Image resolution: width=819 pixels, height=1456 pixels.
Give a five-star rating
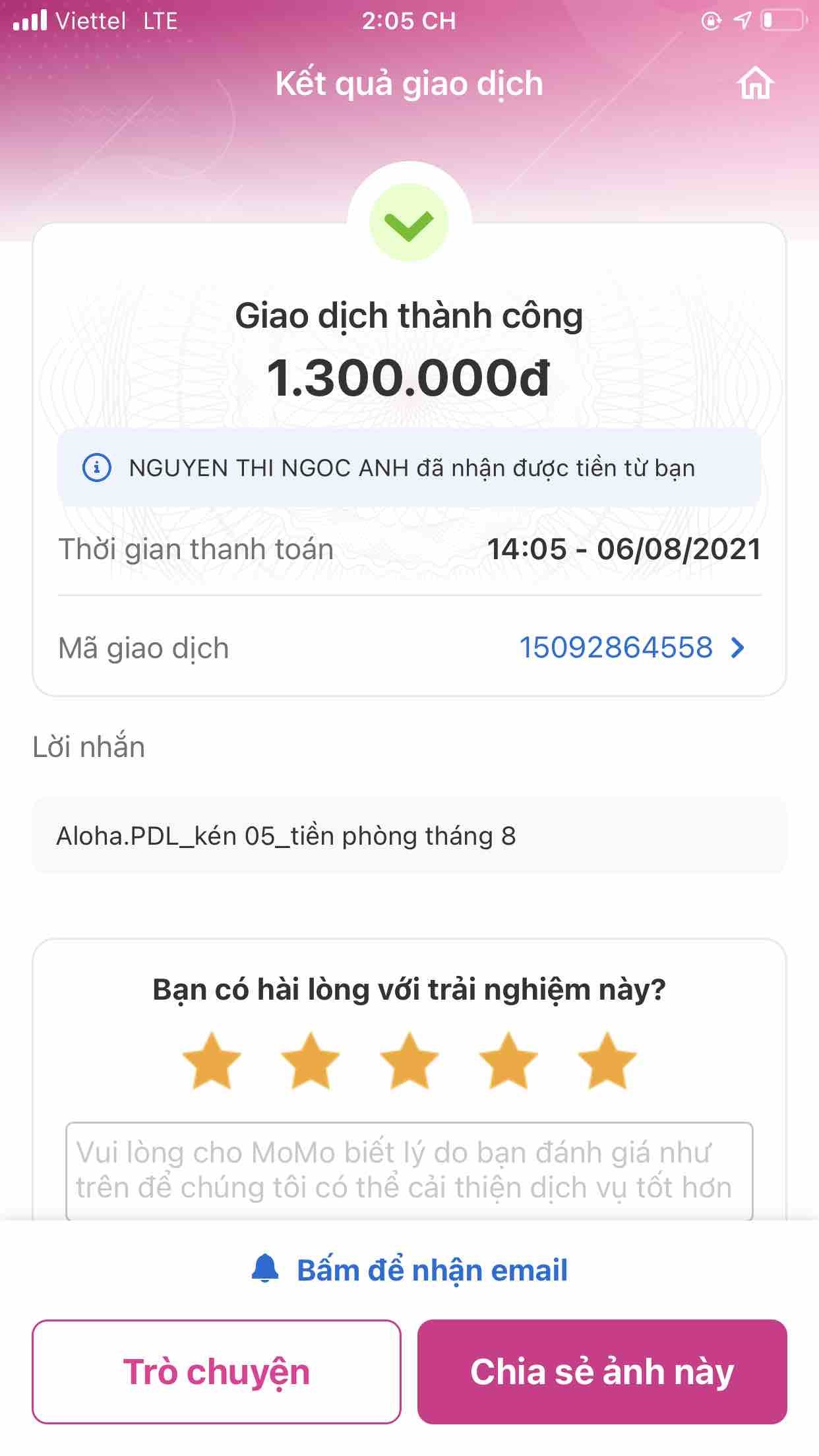pos(607,1061)
